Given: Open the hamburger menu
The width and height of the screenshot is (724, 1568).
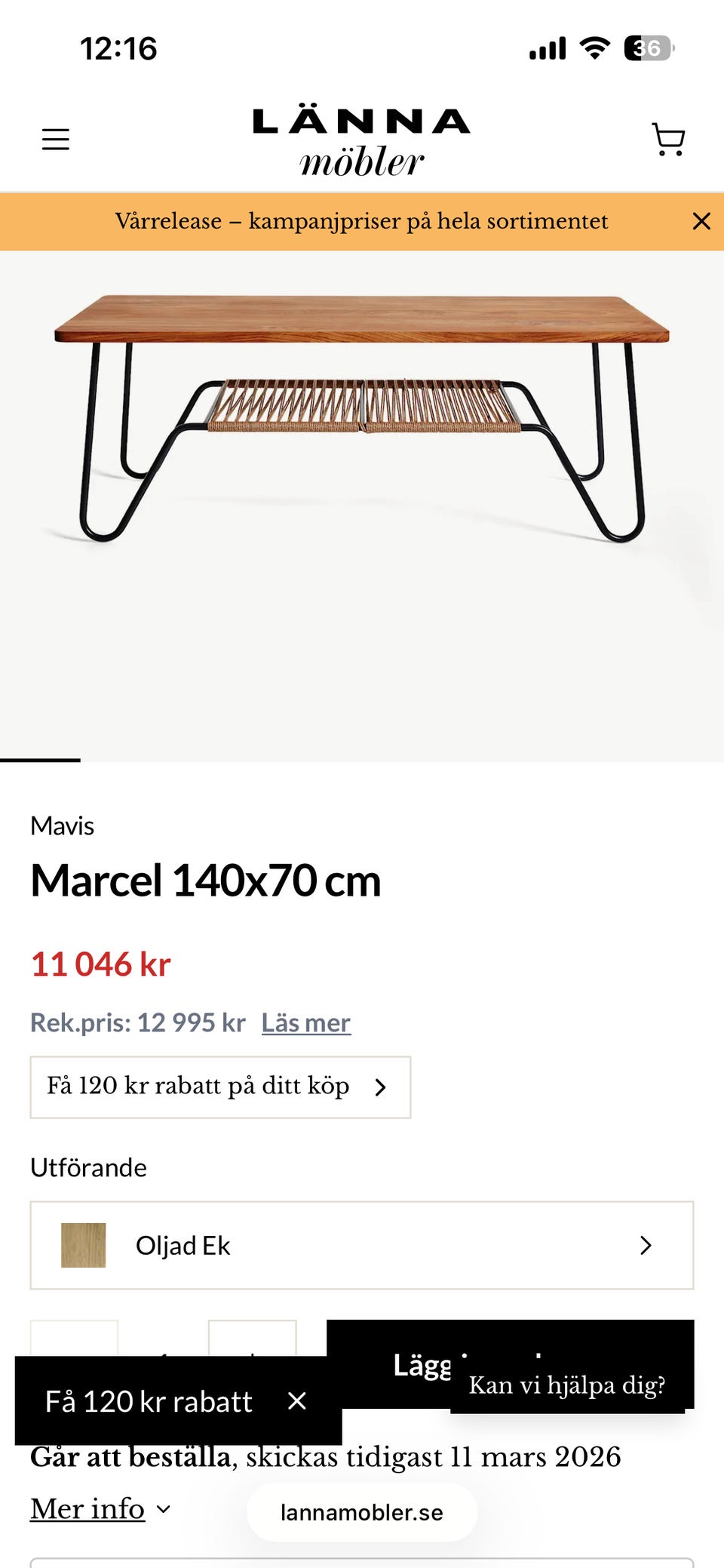Looking at the screenshot, I should tap(55, 140).
